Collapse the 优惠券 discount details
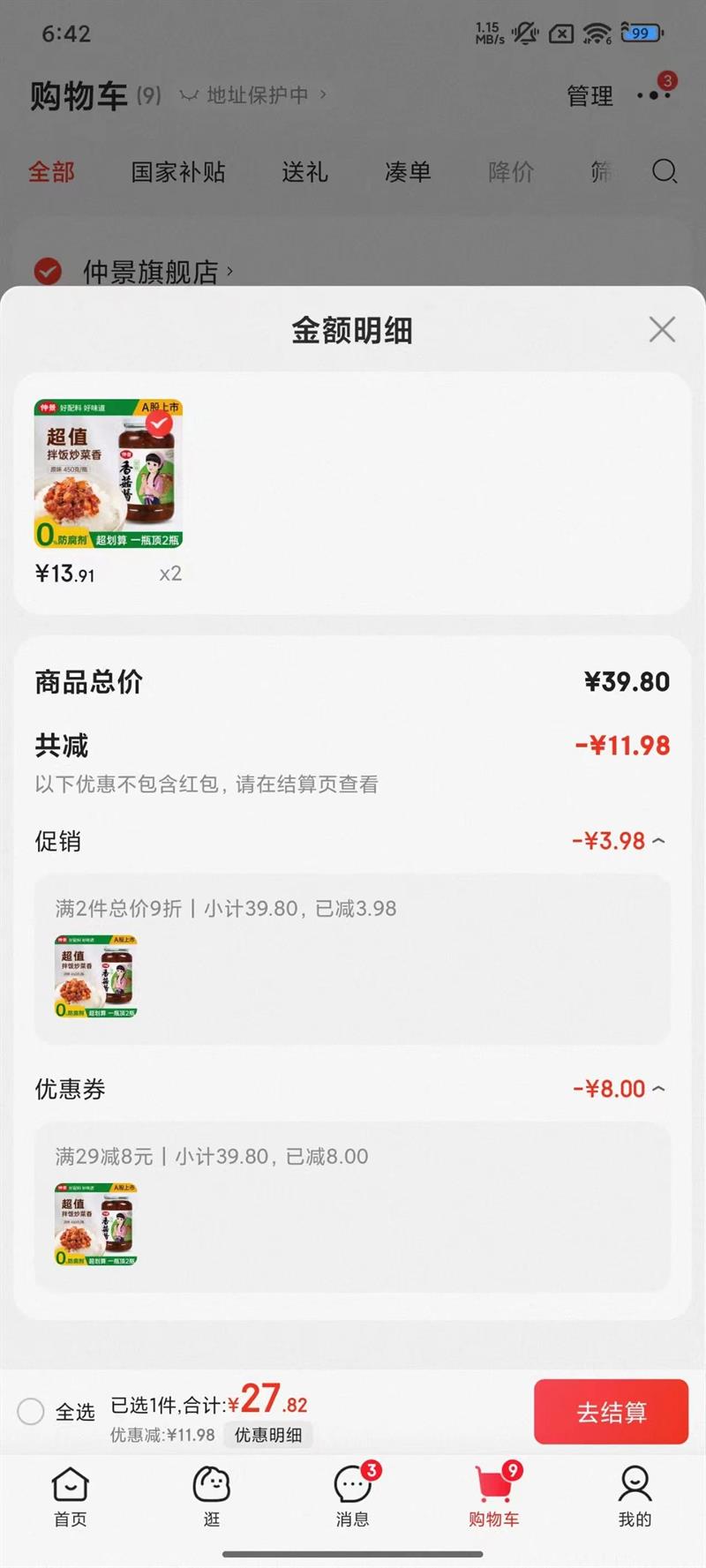This screenshot has height=1568, width=706. [x=658, y=1089]
